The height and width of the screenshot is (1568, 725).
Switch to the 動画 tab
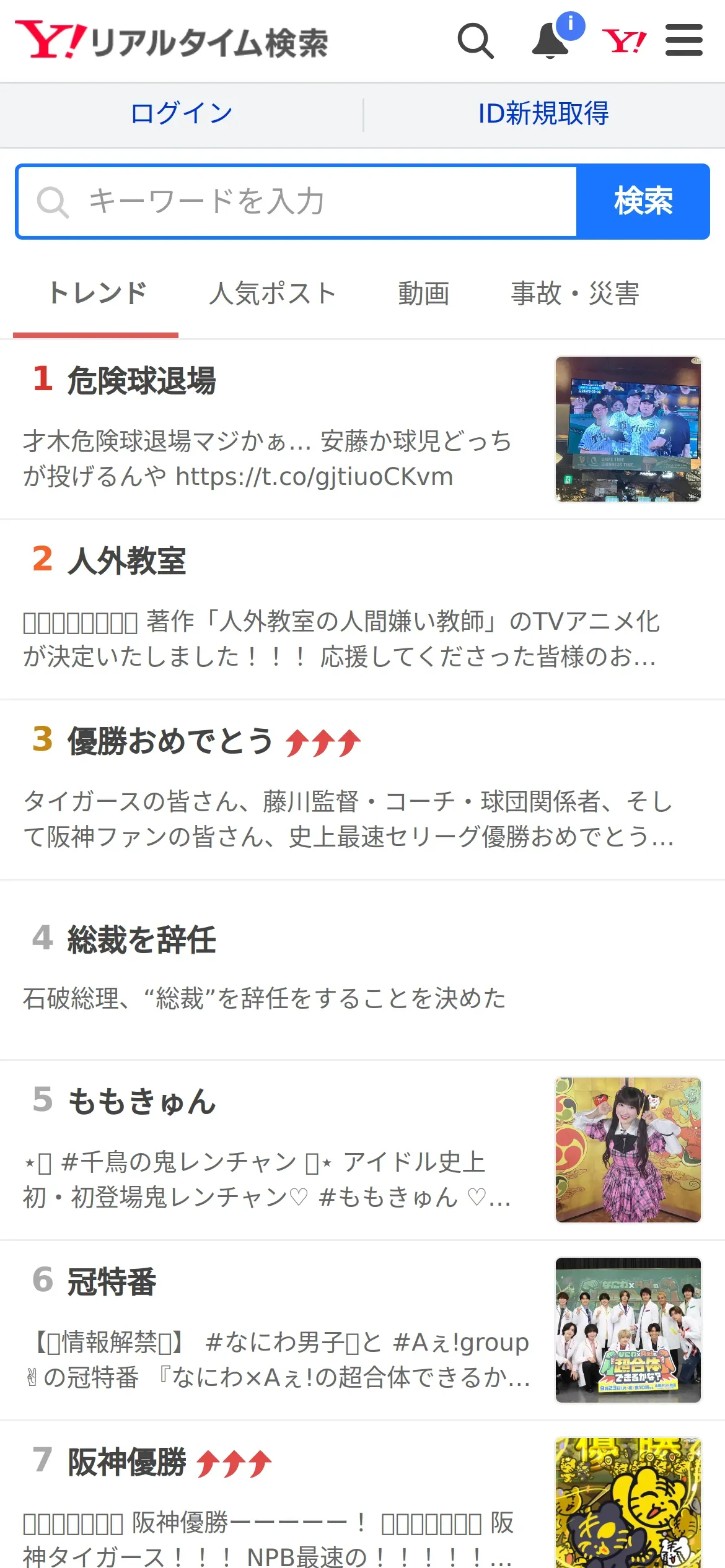tap(424, 294)
